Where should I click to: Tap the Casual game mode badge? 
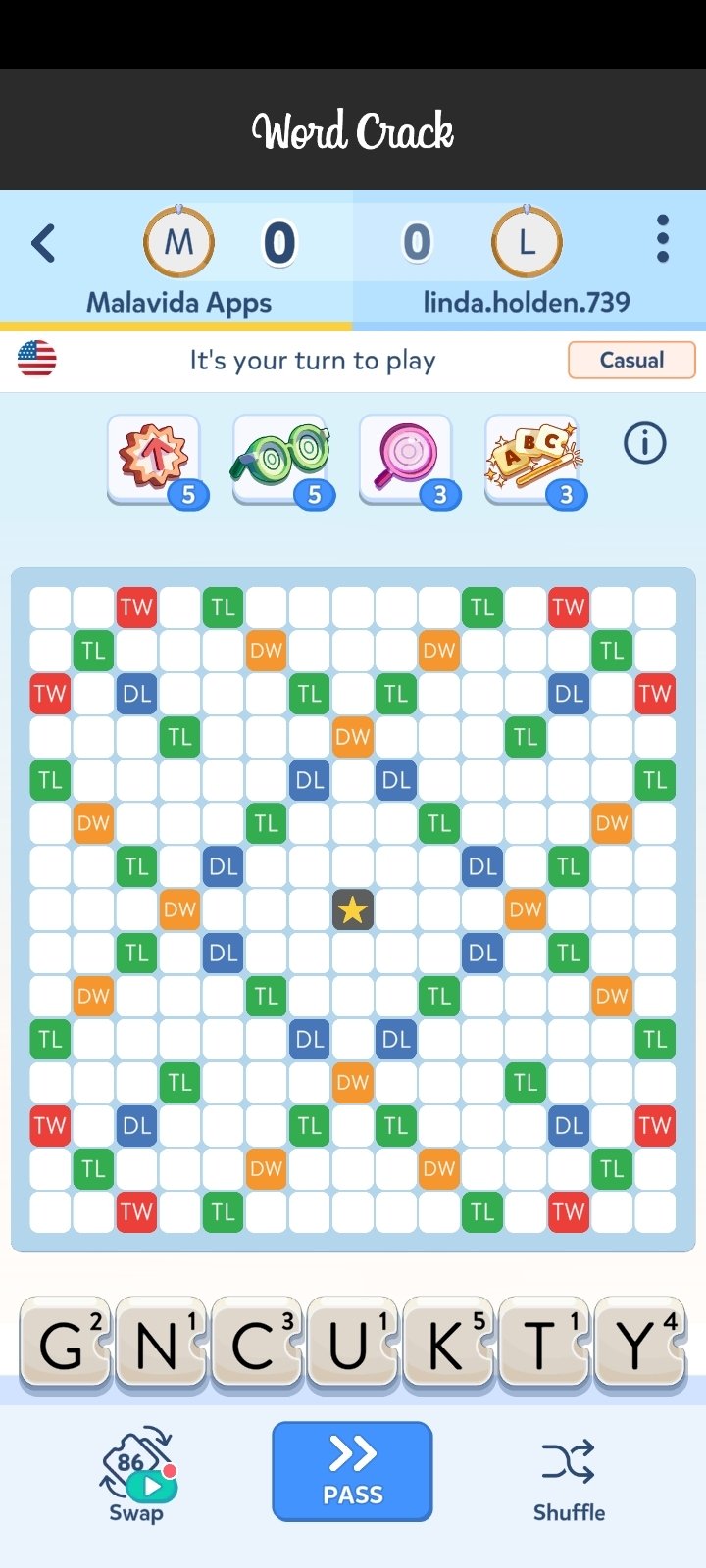tap(631, 360)
